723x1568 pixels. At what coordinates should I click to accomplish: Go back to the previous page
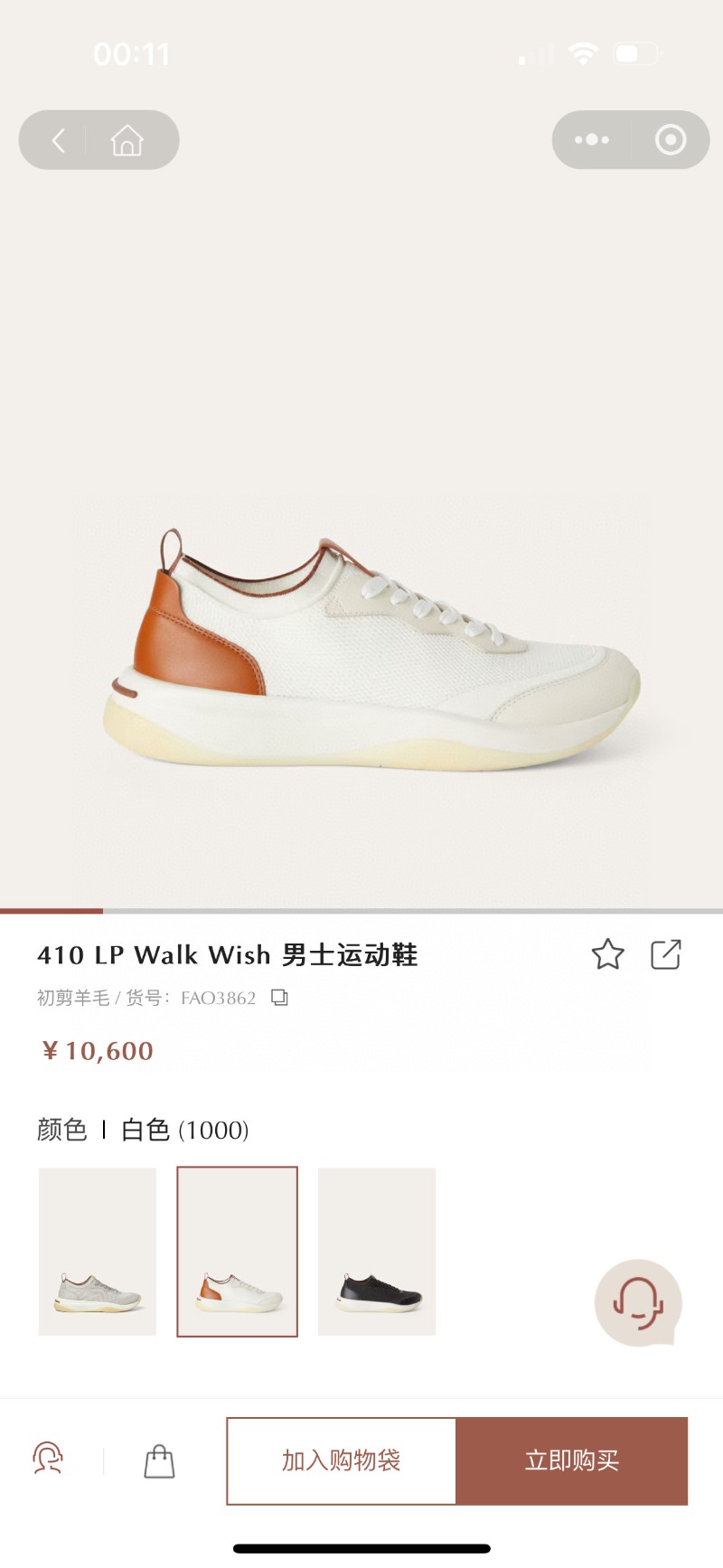coord(59,140)
